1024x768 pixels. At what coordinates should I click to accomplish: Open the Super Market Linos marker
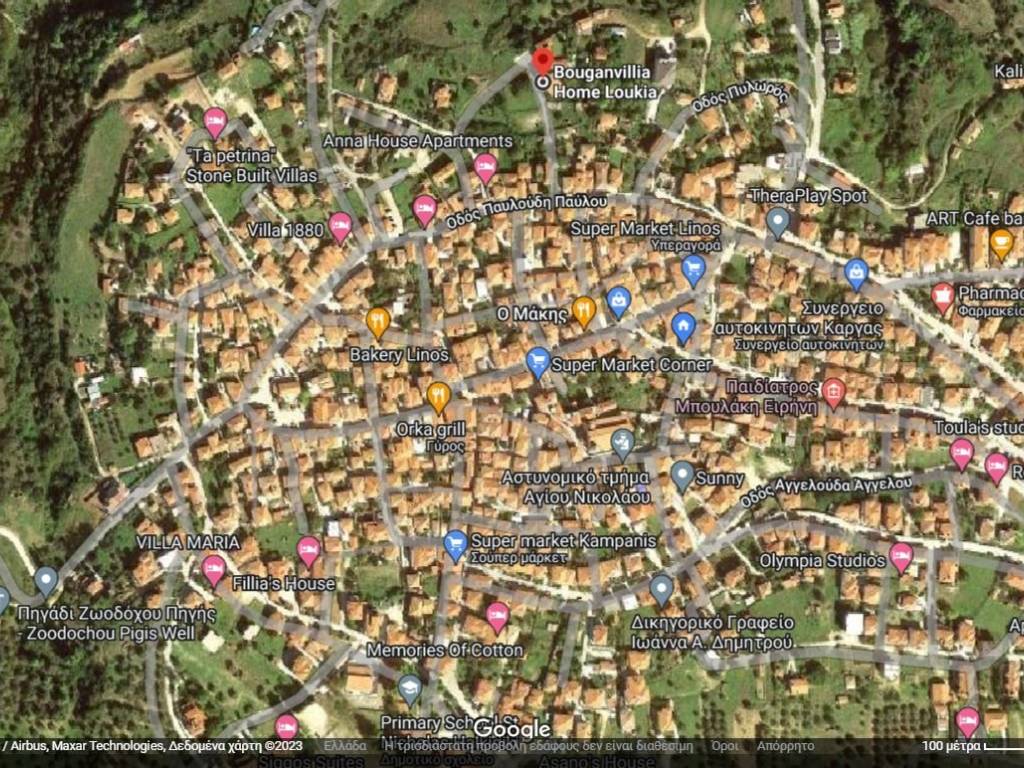692,268
